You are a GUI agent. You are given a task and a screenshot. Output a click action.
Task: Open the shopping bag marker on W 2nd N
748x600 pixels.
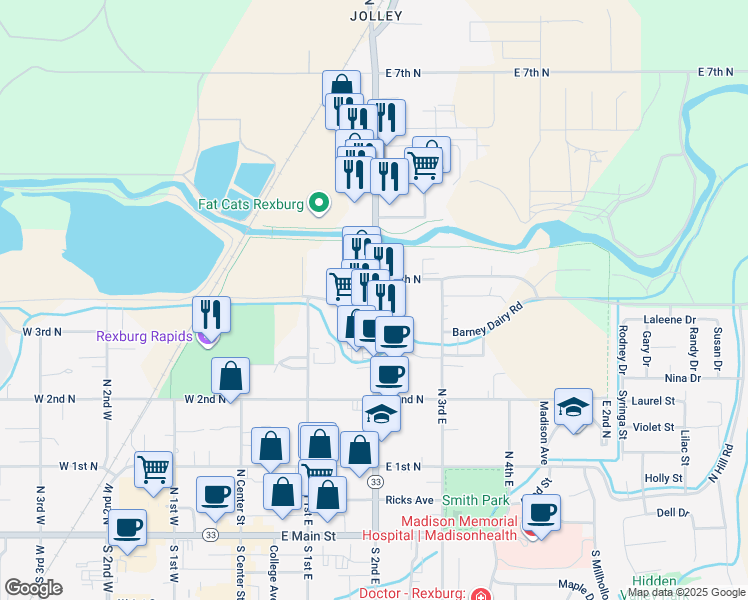pos(230,377)
